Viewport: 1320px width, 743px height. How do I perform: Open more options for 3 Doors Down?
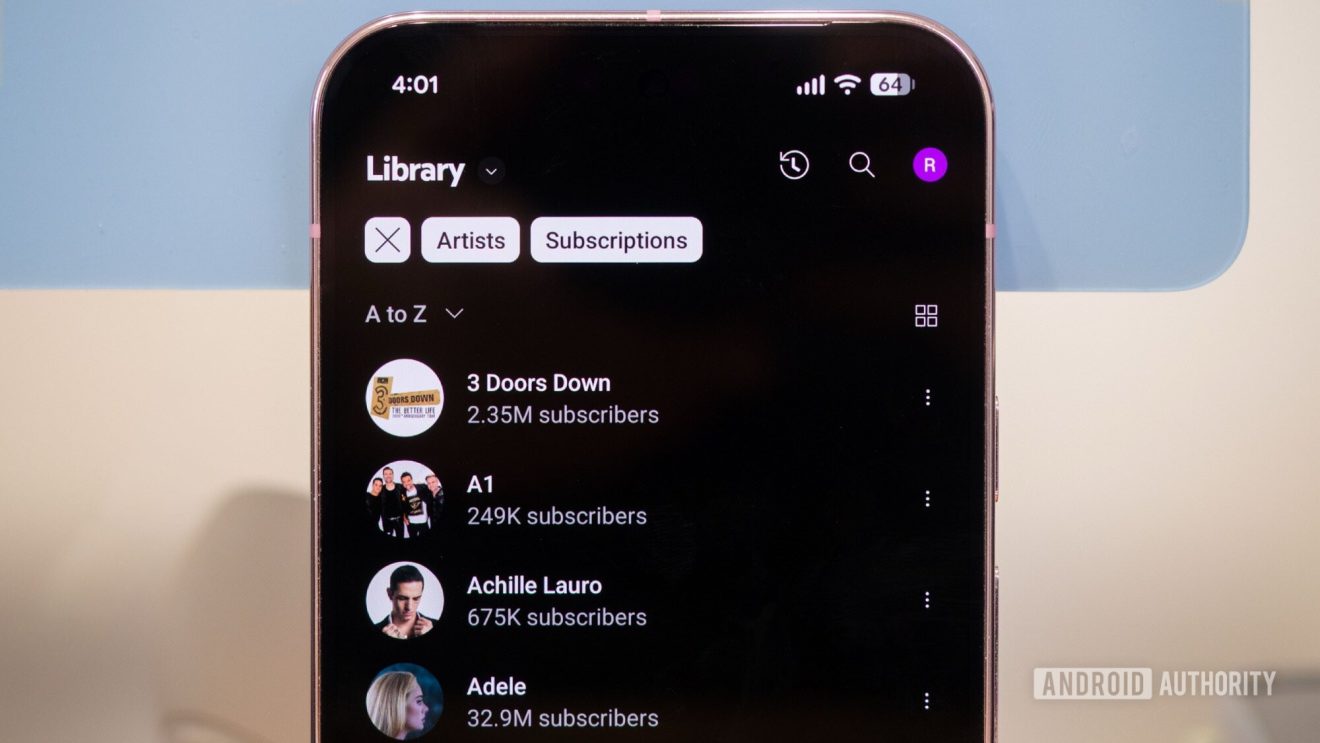(927, 397)
